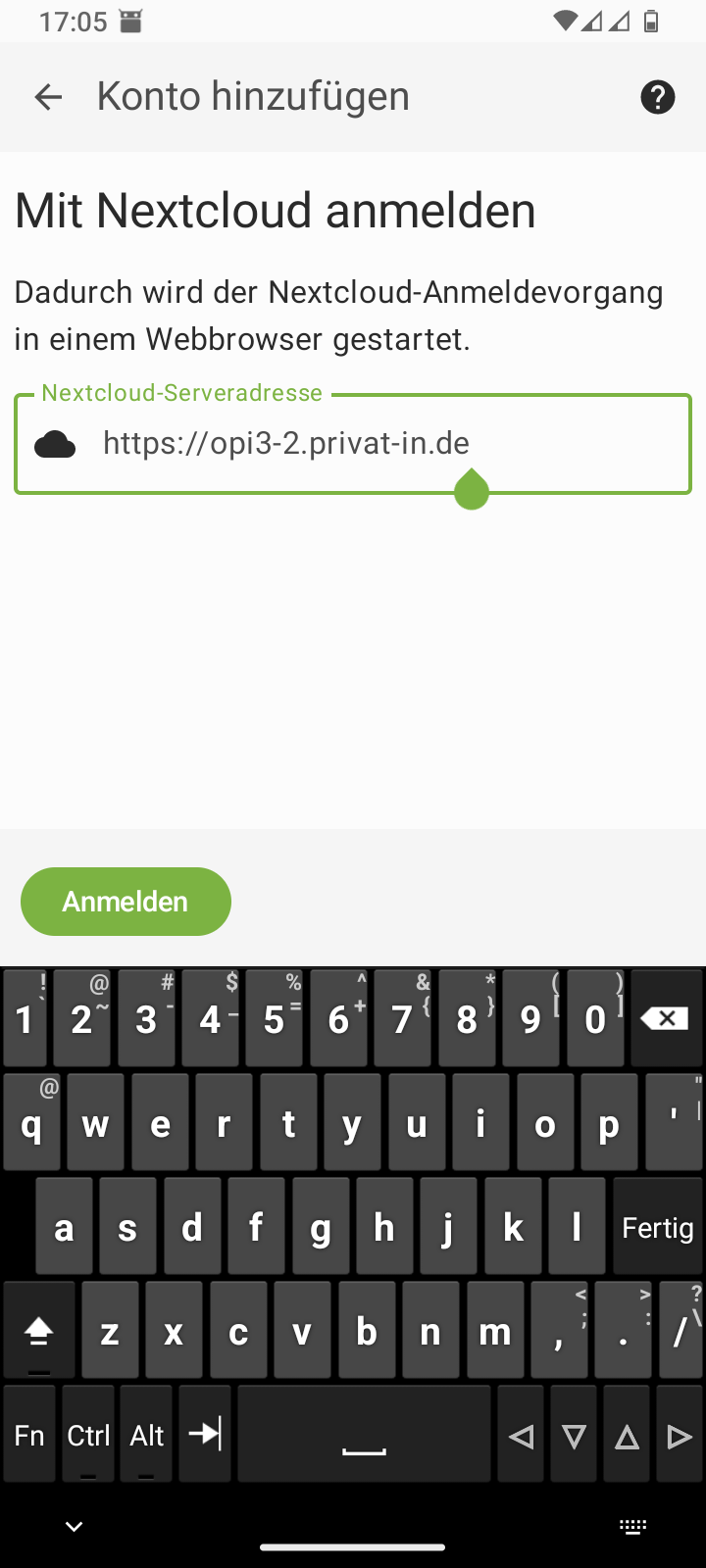
Task: Hit the backspace key
Action: point(664,1019)
